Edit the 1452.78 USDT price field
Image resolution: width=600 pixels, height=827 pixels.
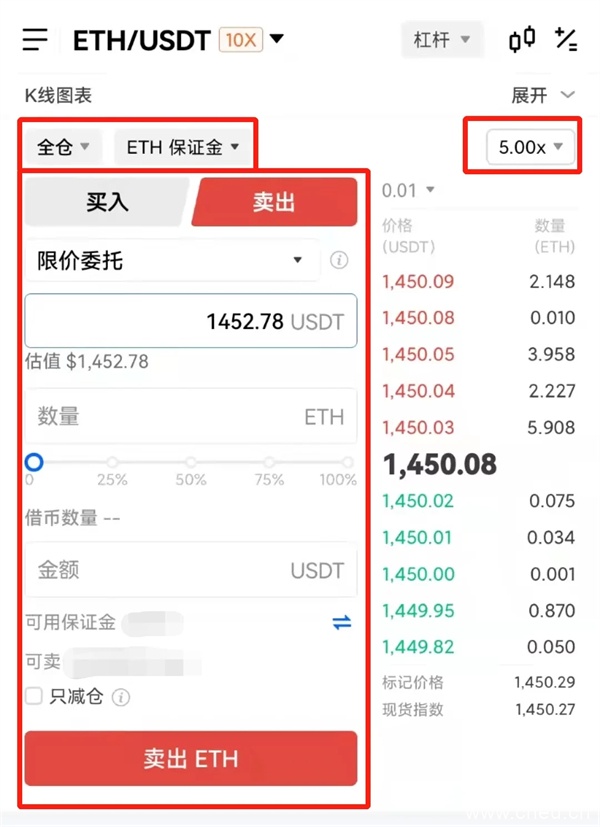[x=190, y=321]
